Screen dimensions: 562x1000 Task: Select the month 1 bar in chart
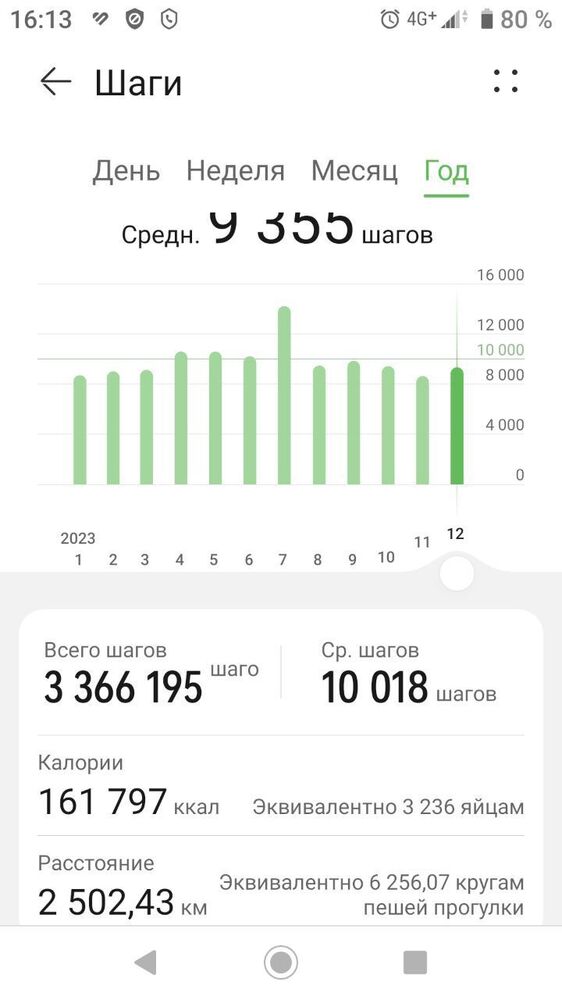[79, 430]
